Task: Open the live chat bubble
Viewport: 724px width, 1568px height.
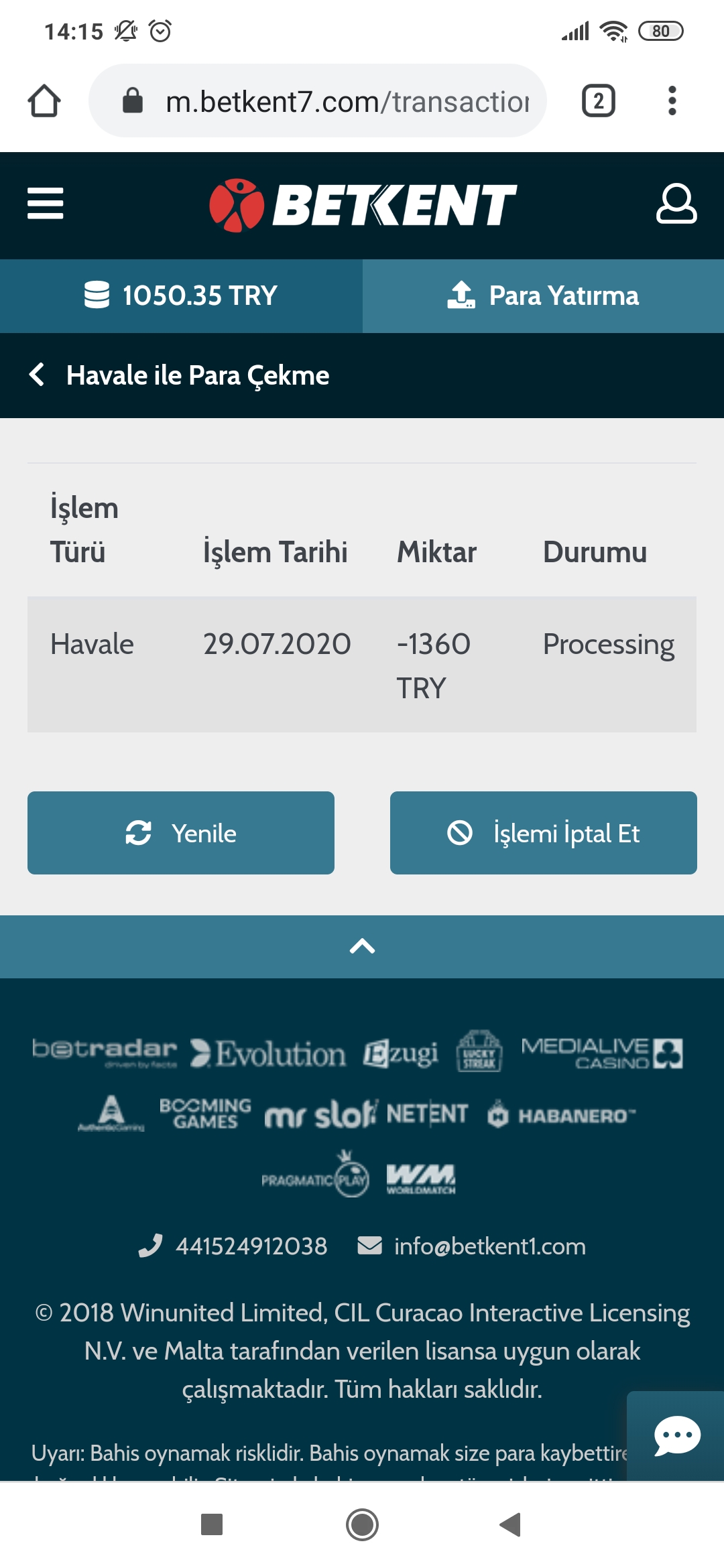Action: [676, 1435]
